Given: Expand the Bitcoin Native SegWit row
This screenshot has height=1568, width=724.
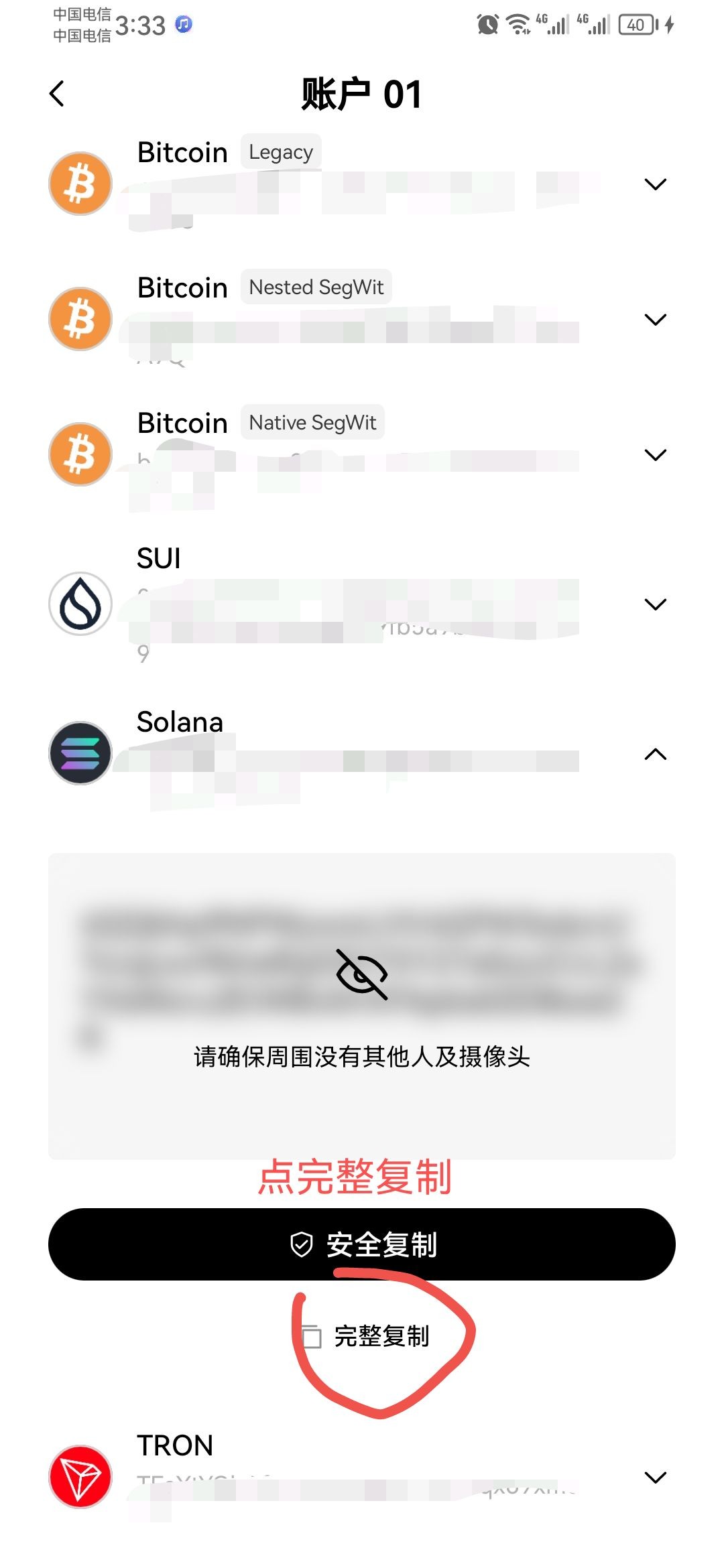Looking at the screenshot, I should coord(655,455).
